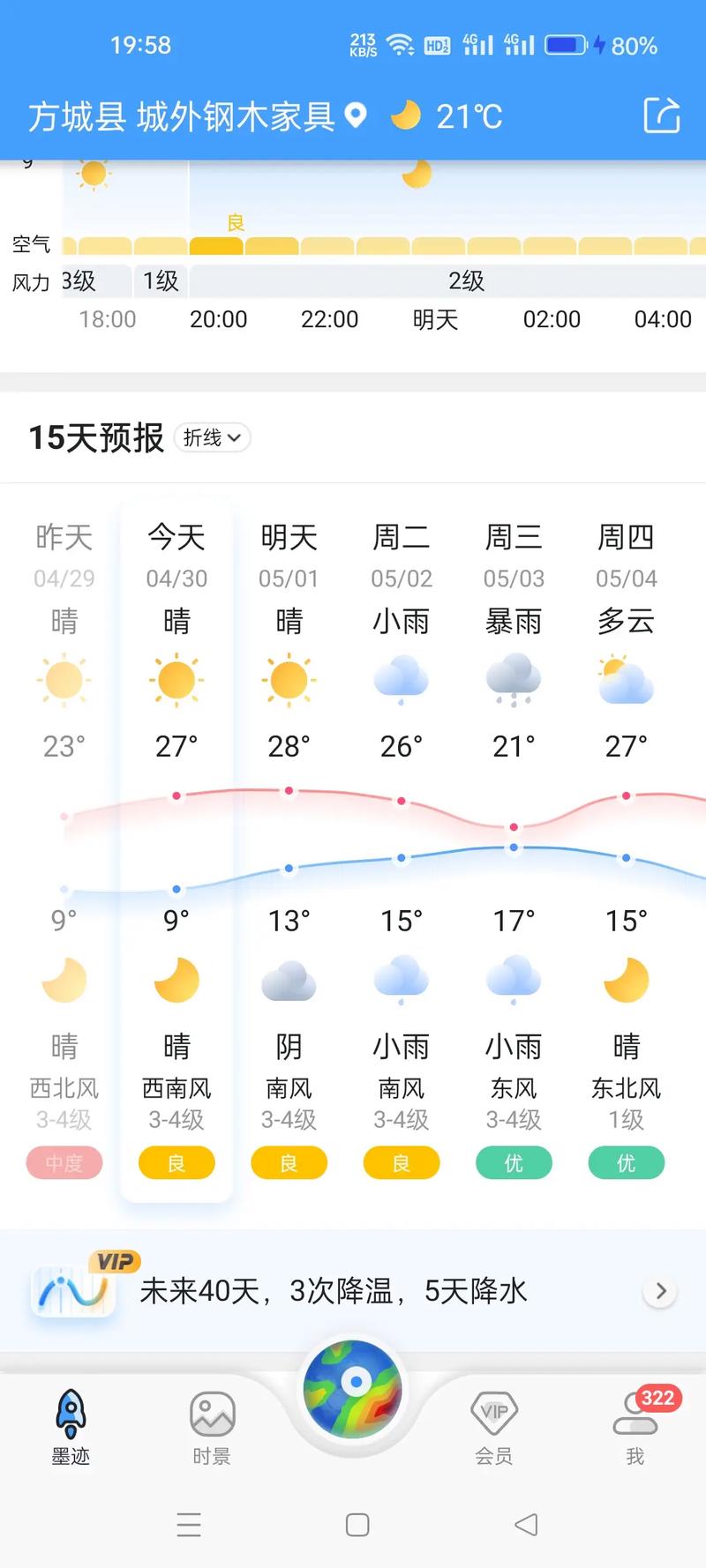This screenshot has width=706, height=1568.
Task: Tap the moon icon showing 21℃
Action: click(406, 116)
